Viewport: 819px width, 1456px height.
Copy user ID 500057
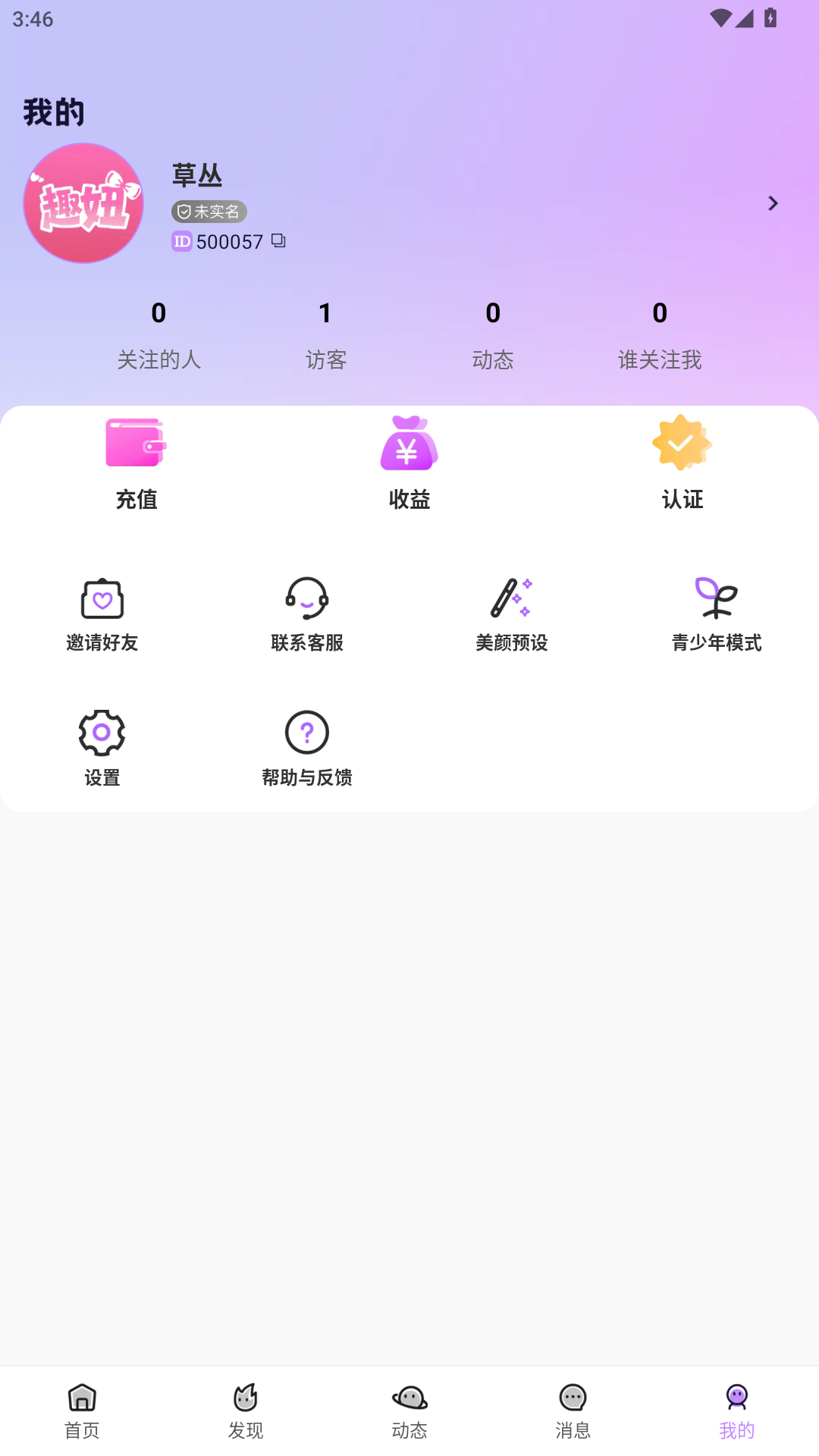coord(278,240)
